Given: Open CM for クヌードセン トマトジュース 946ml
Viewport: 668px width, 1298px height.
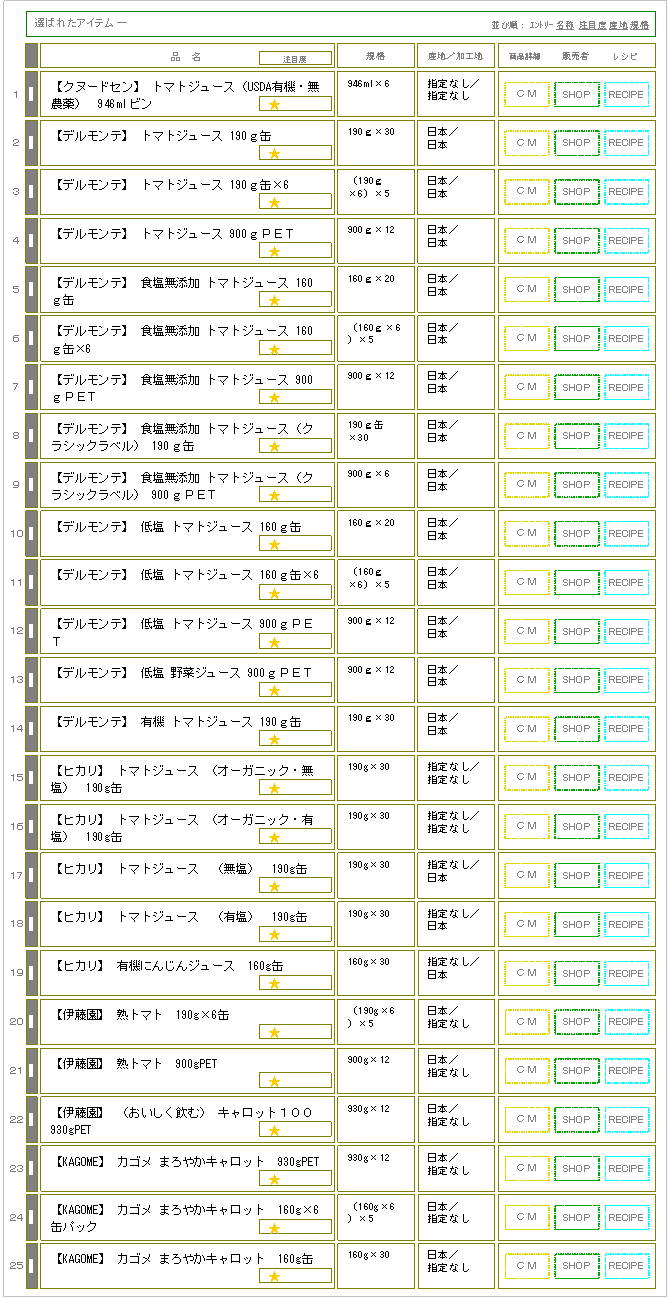Looking at the screenshot, I should 526,94.
